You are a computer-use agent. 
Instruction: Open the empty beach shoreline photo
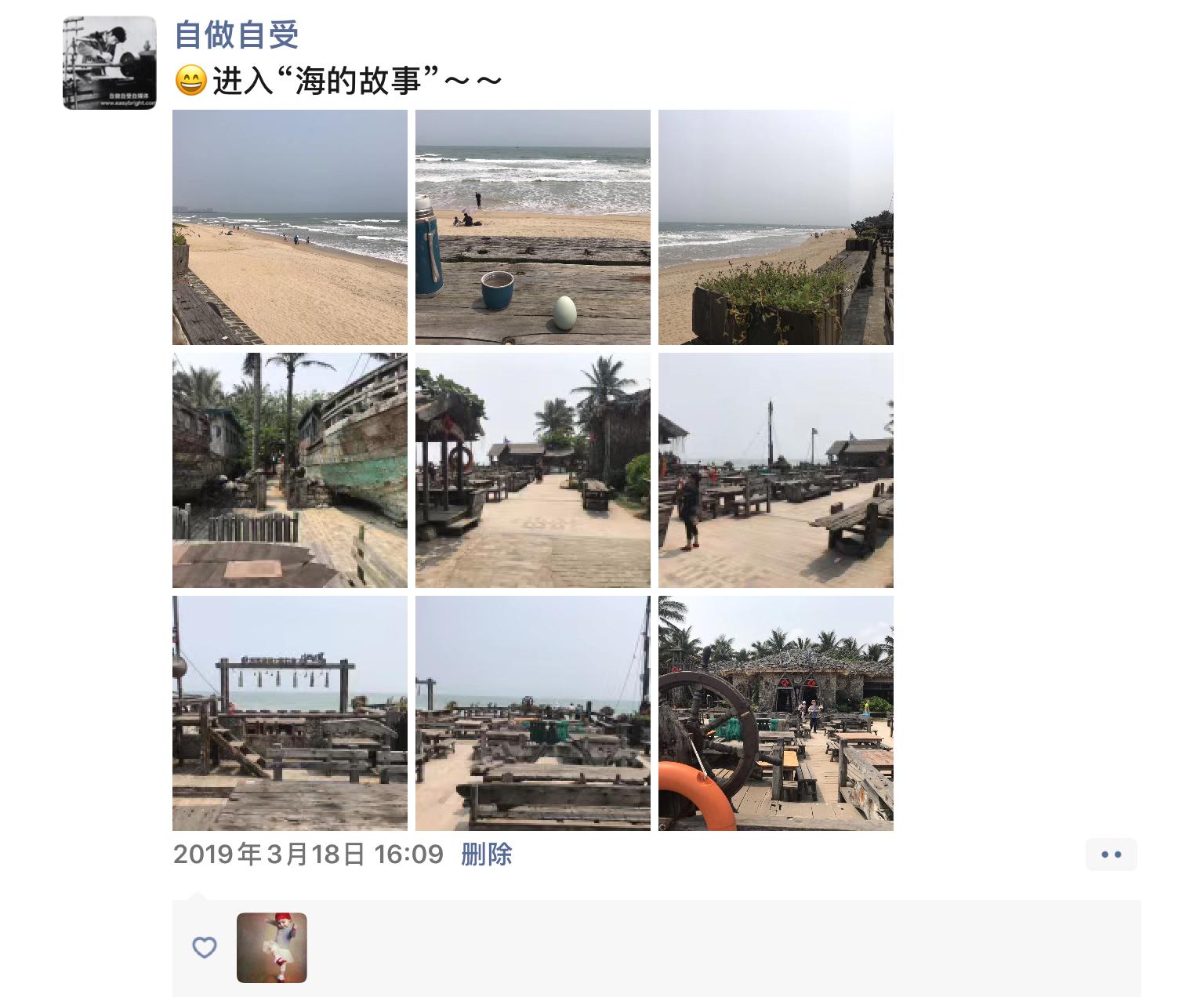pos(289,227)
